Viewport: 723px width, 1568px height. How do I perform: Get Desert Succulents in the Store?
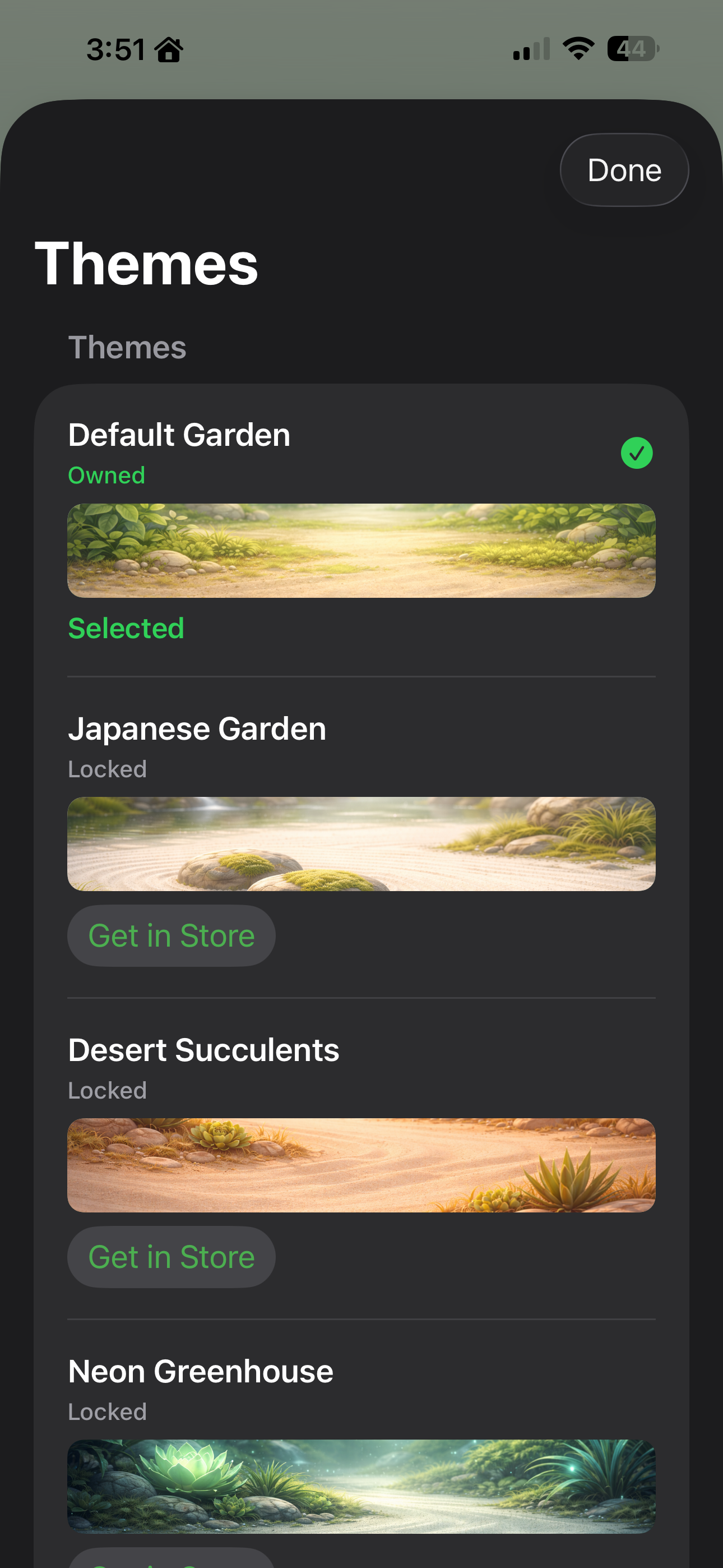[x=171, y=1256]
